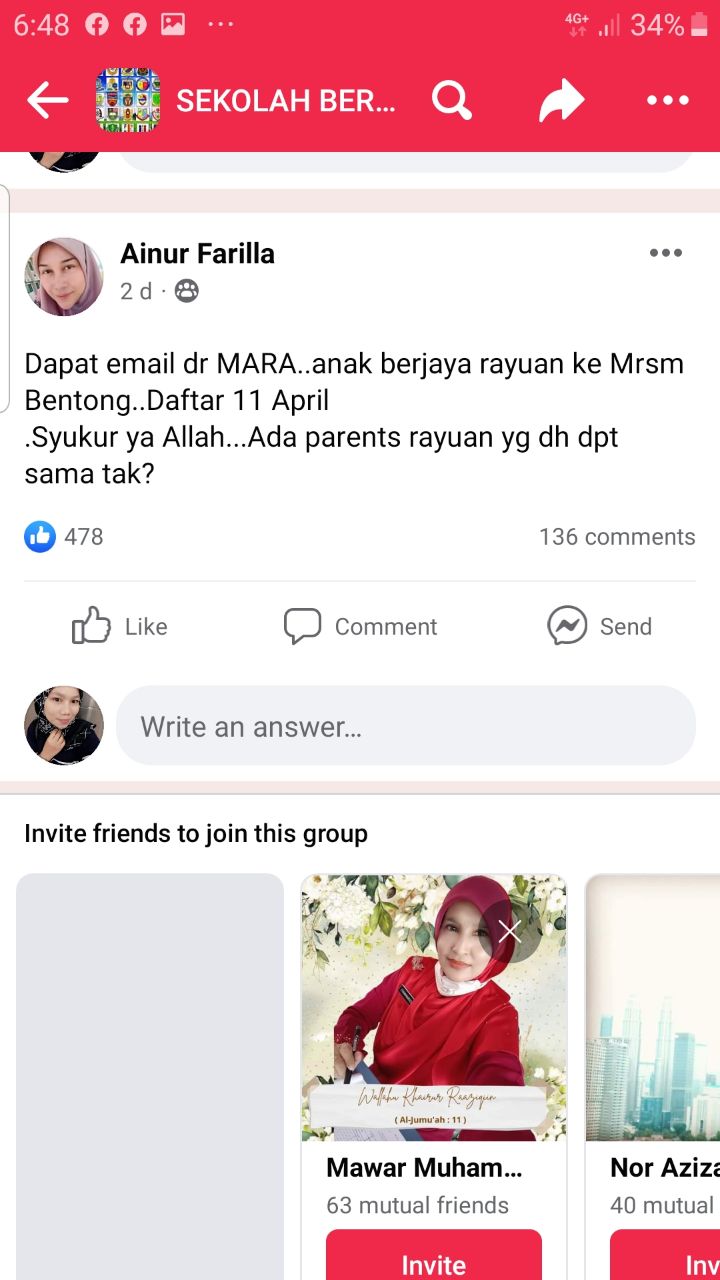The image size is (720, 1280).
Task: Share this group
Action: (561, 100)
